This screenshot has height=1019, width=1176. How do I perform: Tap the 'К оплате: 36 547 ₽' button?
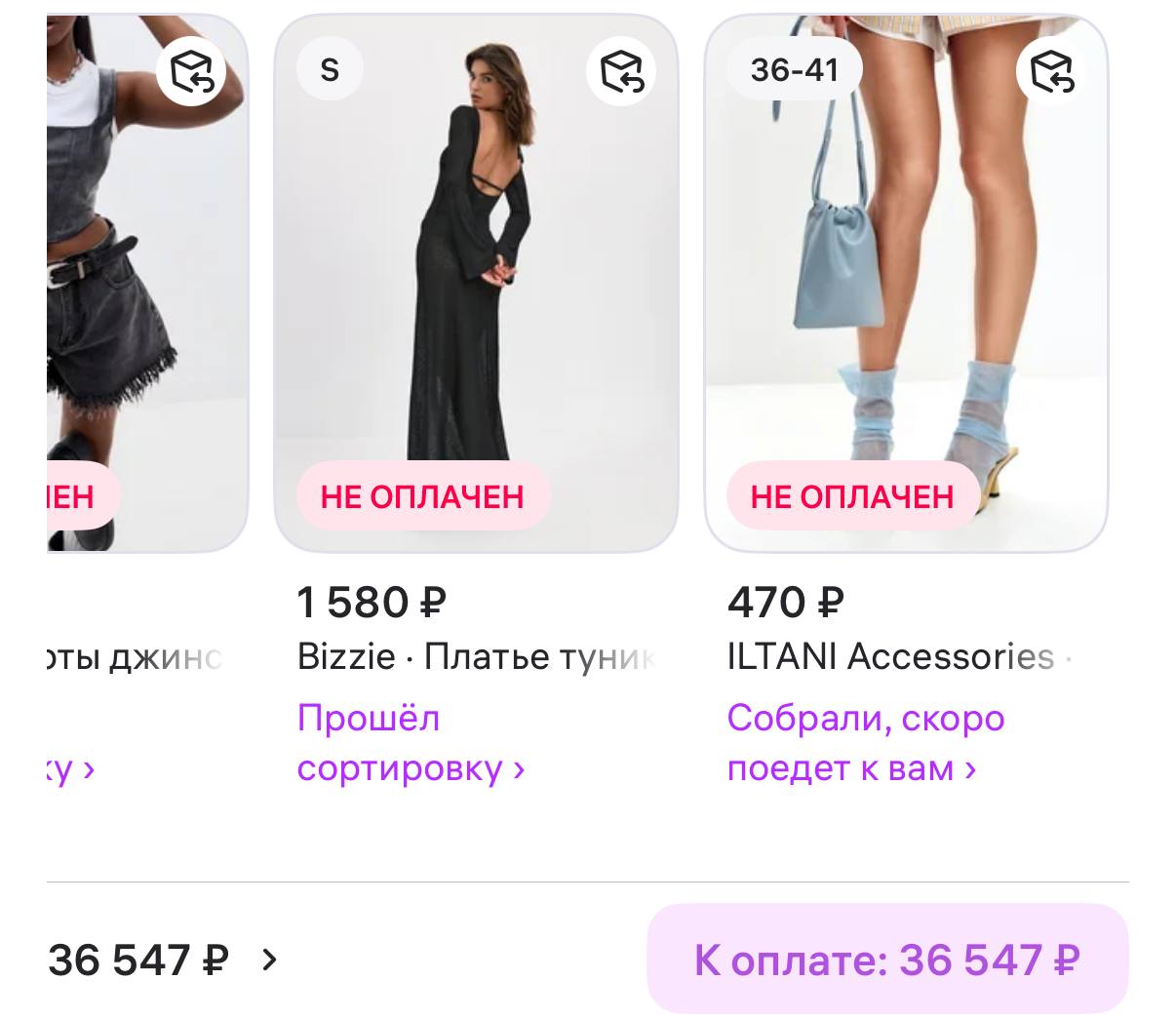click(x=886, y=960)
